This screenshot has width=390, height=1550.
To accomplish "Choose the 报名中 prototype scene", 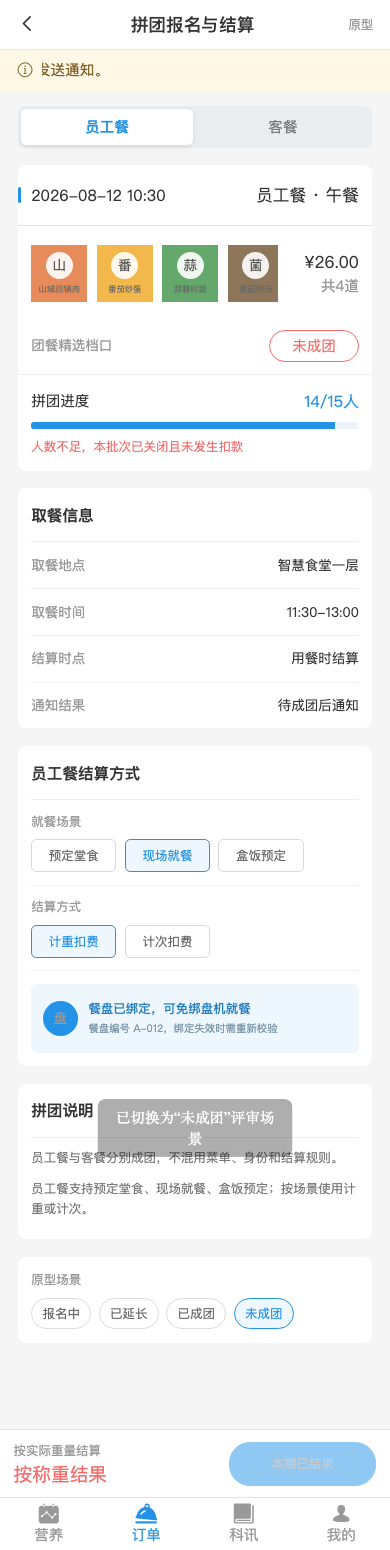I will (x=61, y=1313).
